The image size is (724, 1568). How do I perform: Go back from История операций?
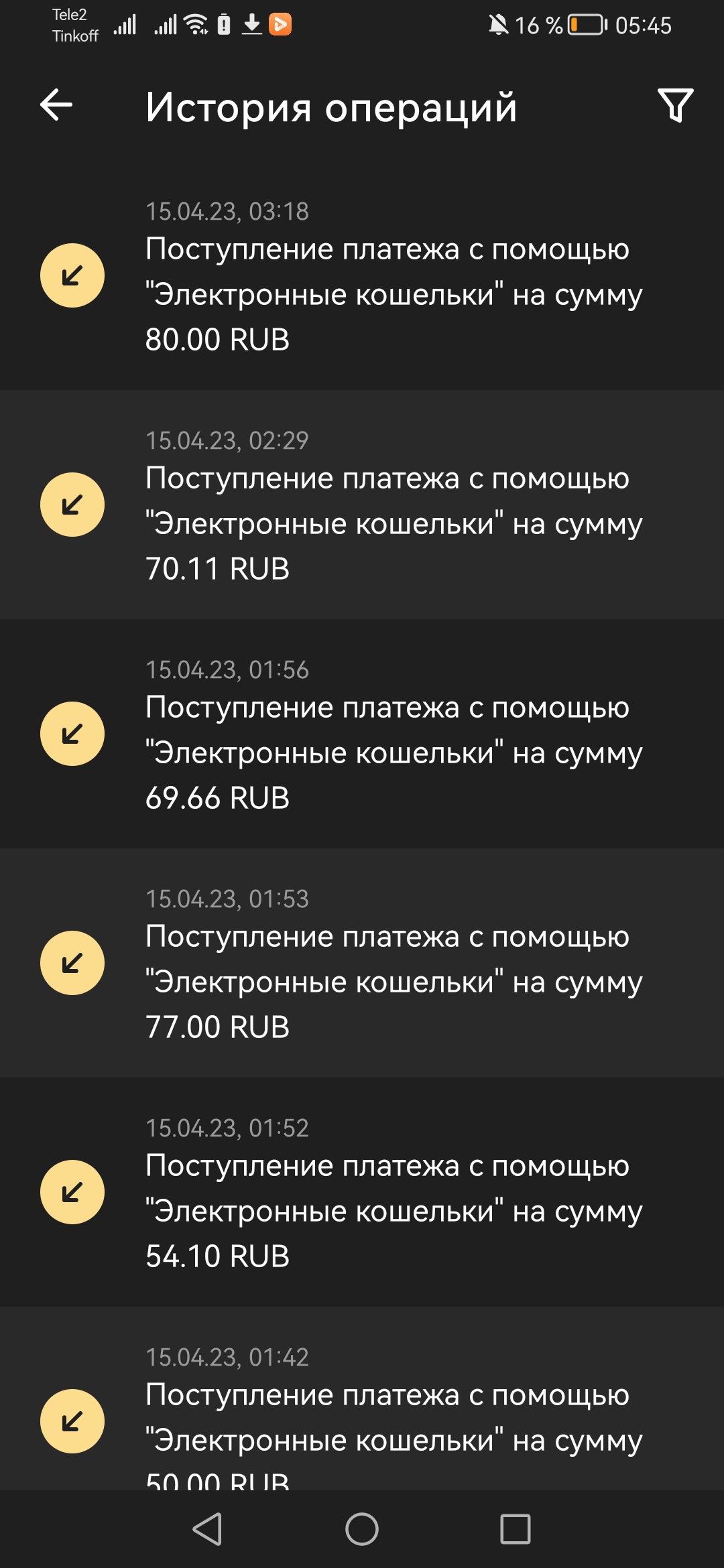(x=56, y=105)
